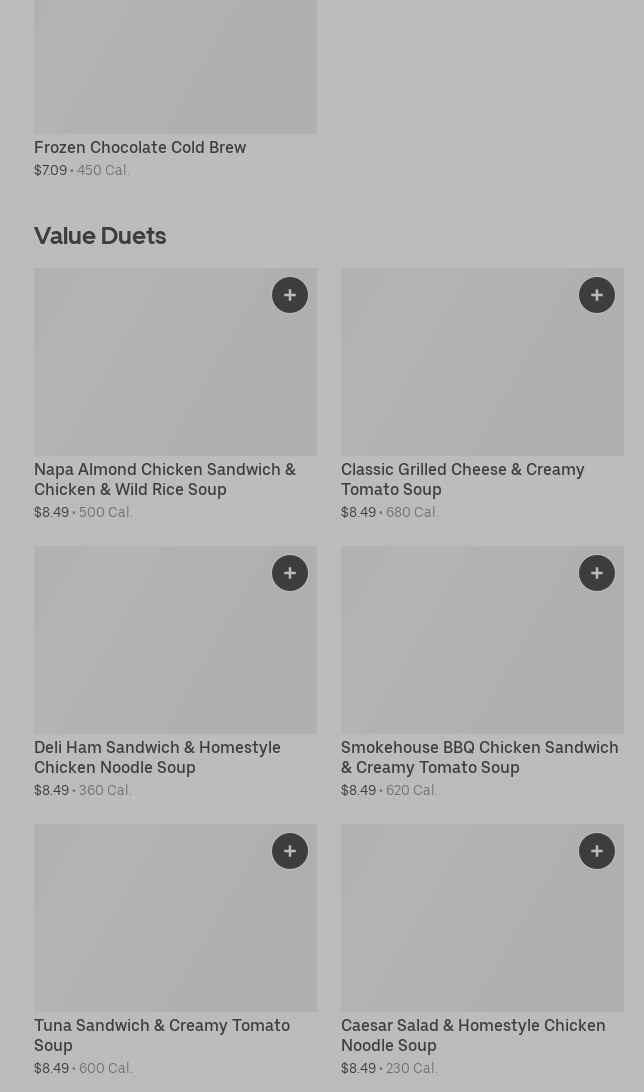Viewport: 644px width, 1092px height.
Task: Open Deli Ham Sandwich duet details
Action: [157, 757]
